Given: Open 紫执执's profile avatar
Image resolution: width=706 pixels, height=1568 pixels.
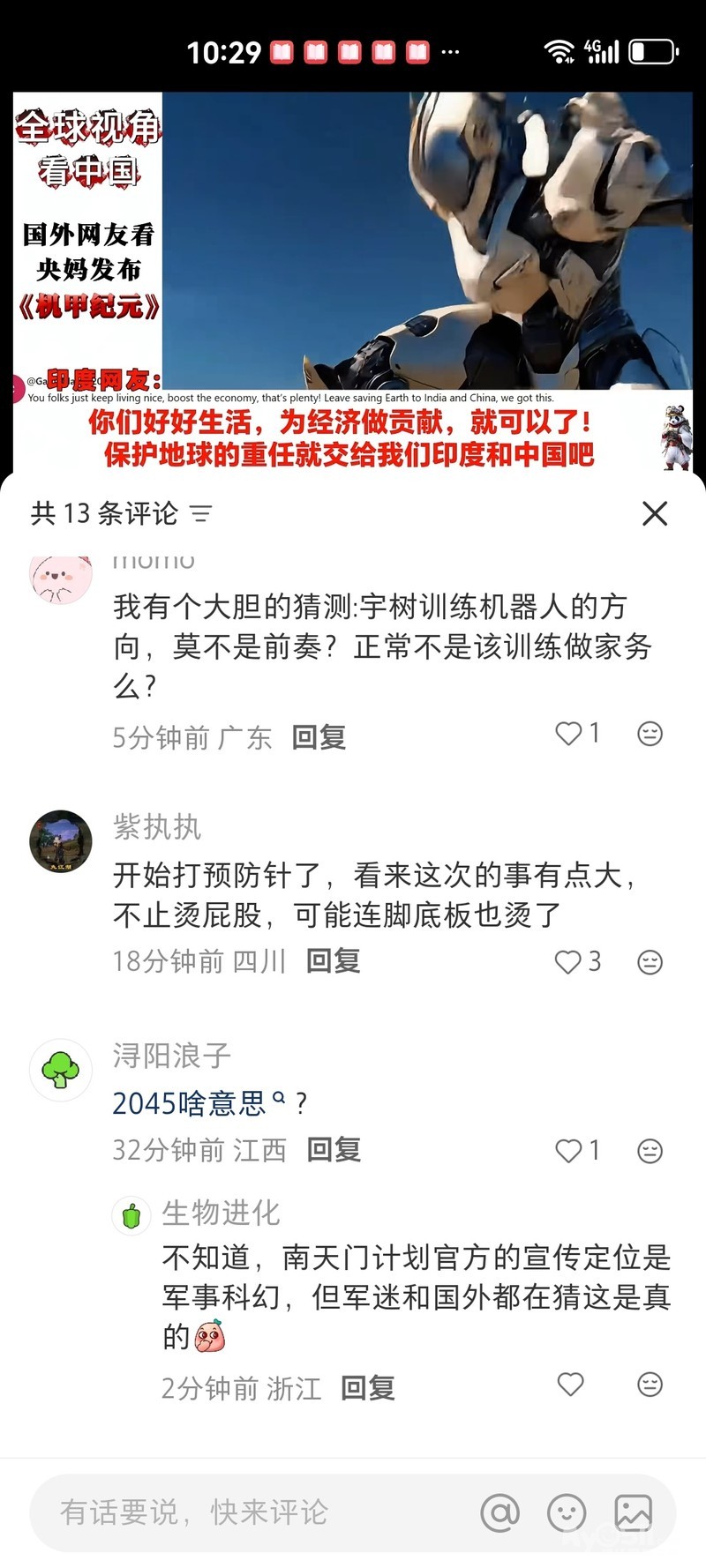Looking at the screenshot, I should tap(61, 841).
